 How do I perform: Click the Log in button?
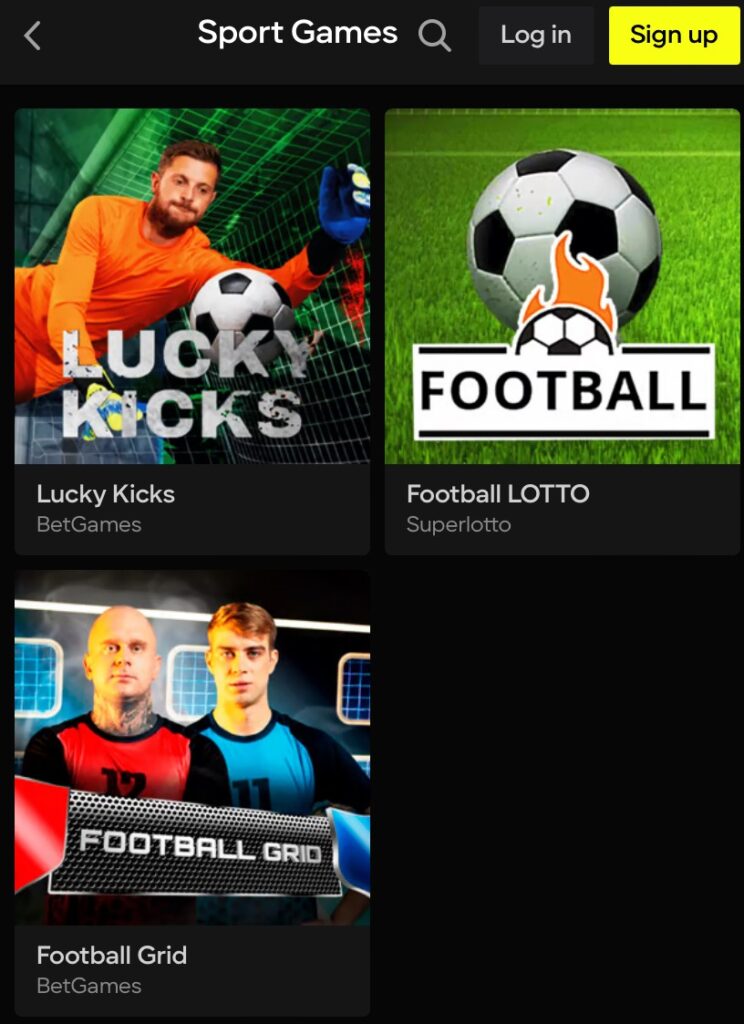point(536,35)
